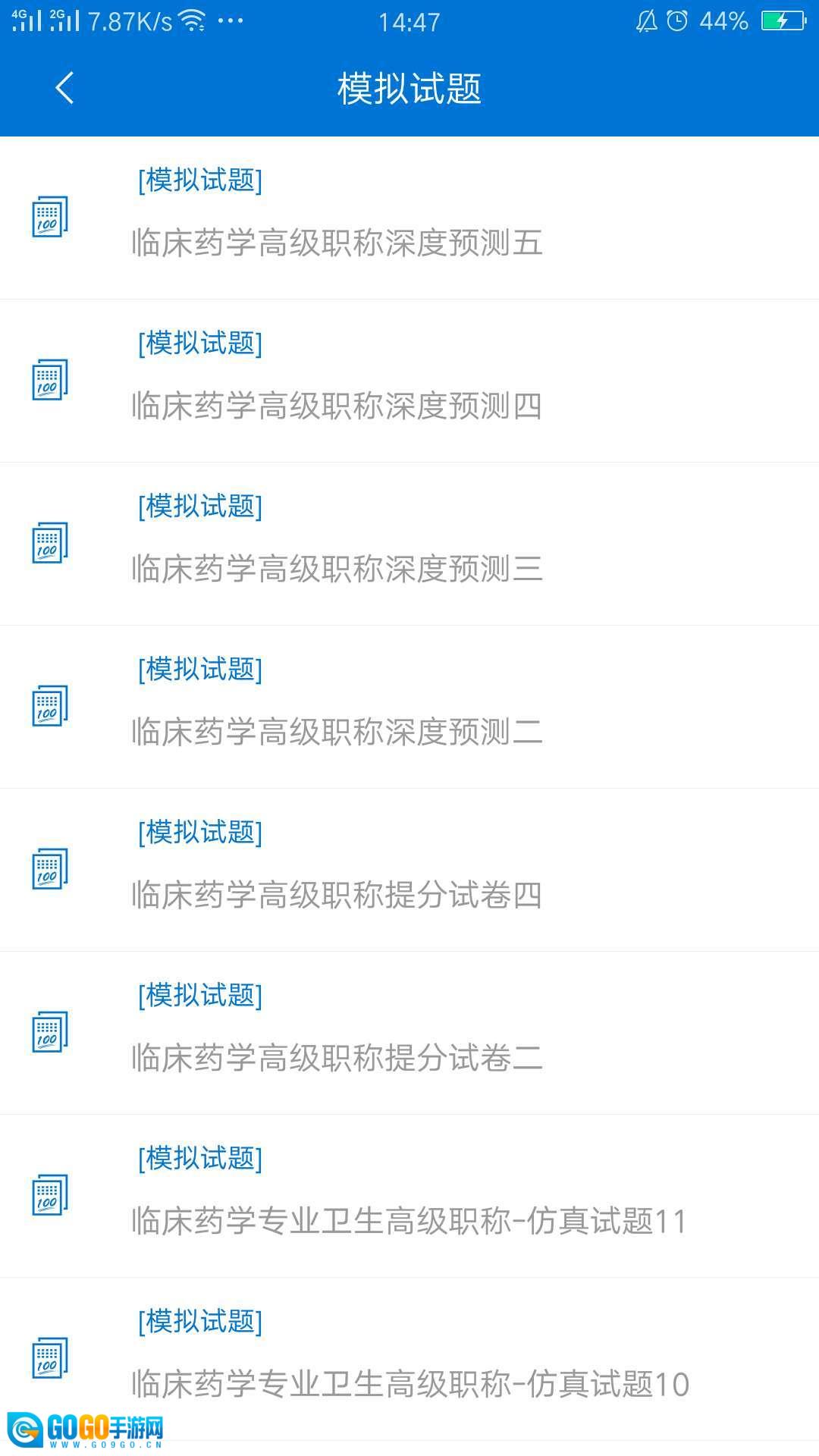Go back using the header arrow

click(65, 88)
